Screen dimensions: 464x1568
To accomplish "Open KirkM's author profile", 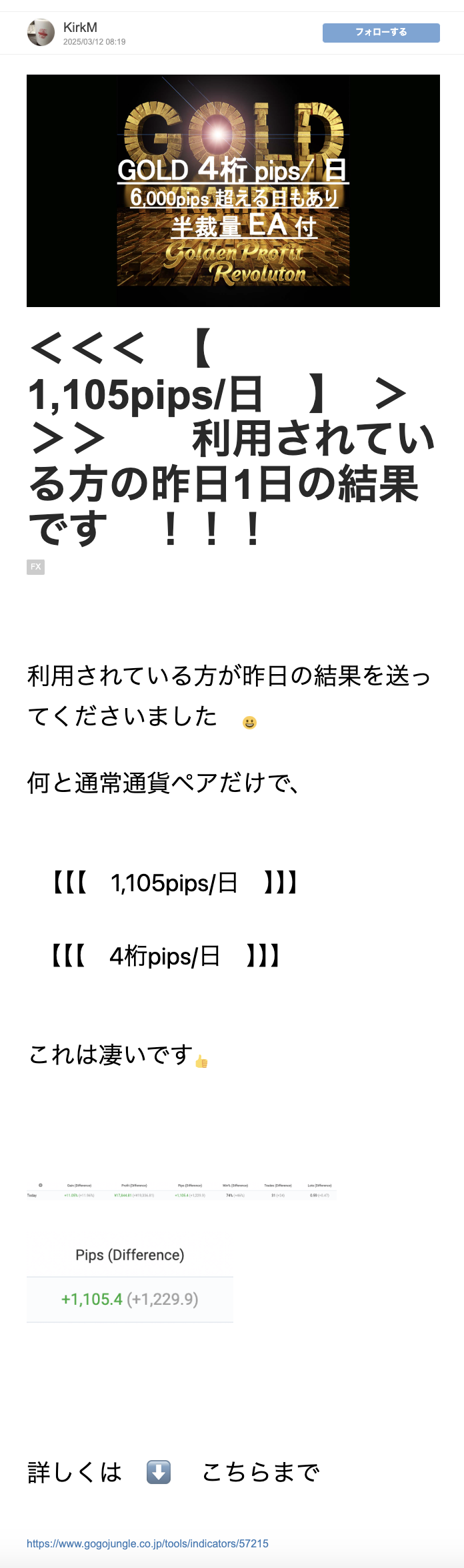I will pos(80,27).
